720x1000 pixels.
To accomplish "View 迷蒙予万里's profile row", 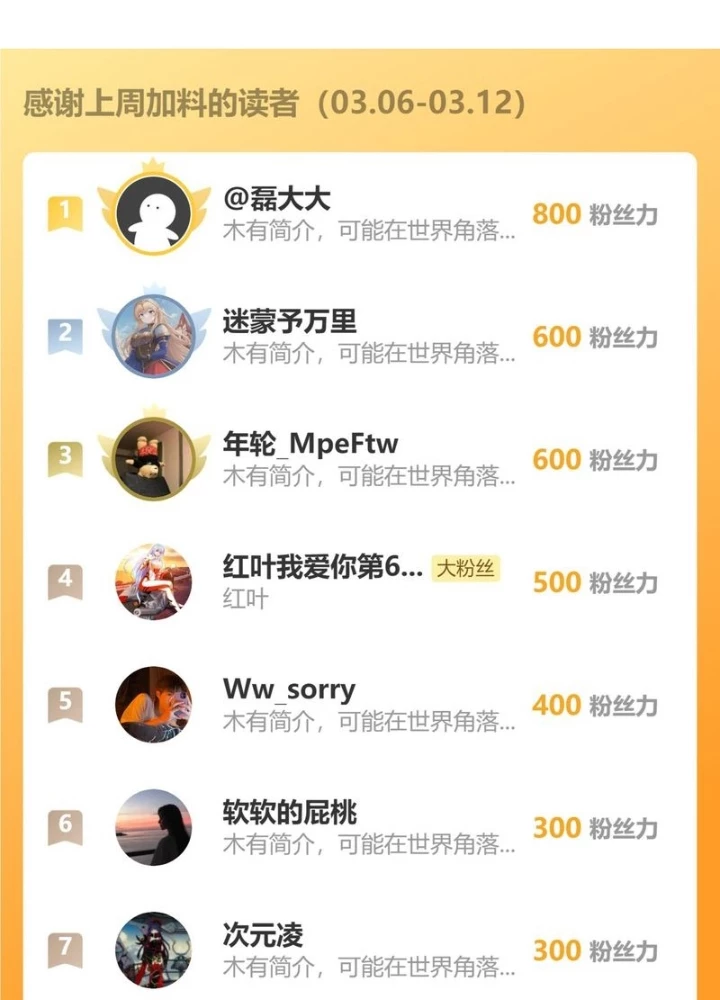I will click(289, 322).
